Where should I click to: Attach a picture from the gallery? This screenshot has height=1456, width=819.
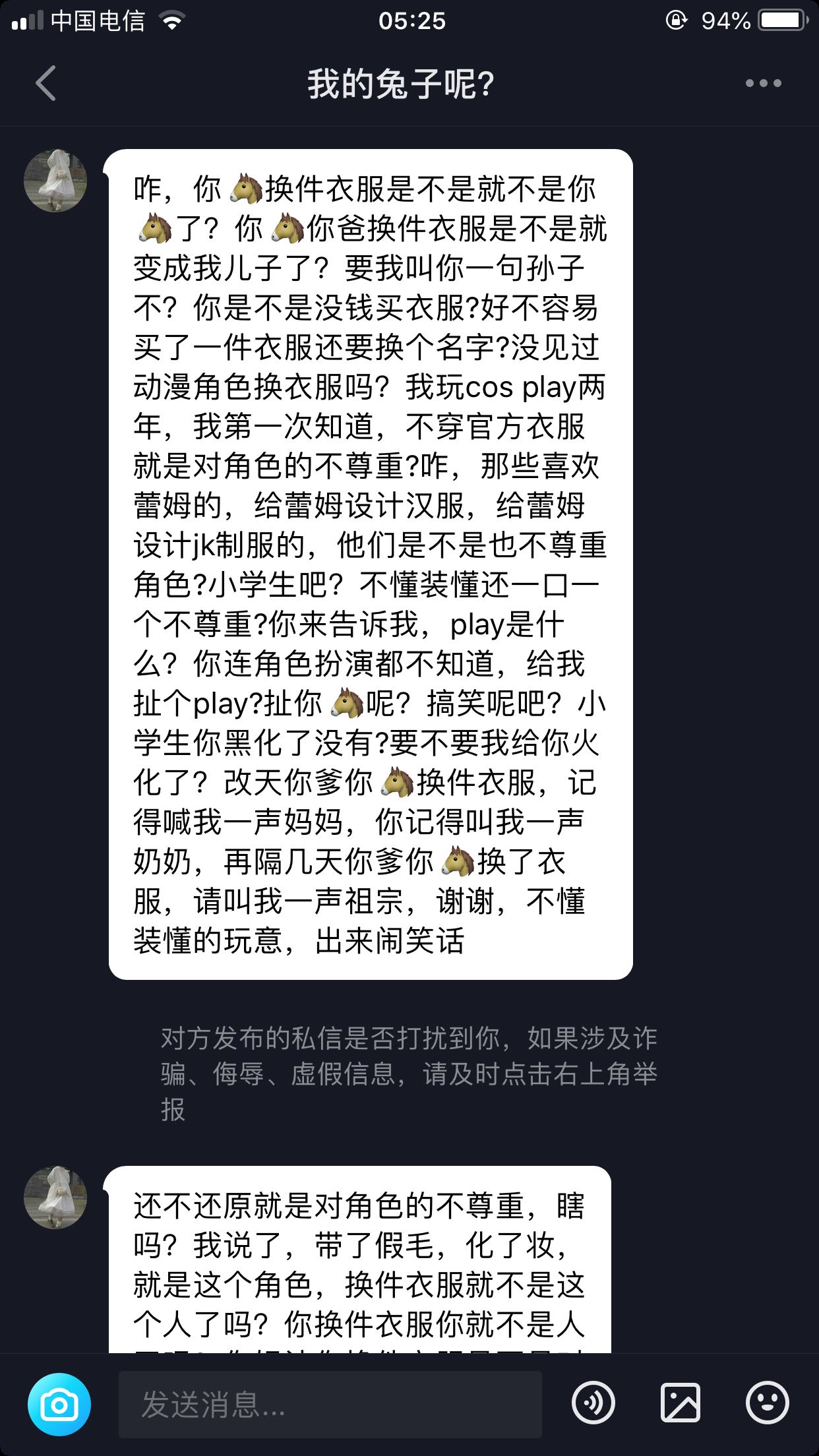[680, 1403]
